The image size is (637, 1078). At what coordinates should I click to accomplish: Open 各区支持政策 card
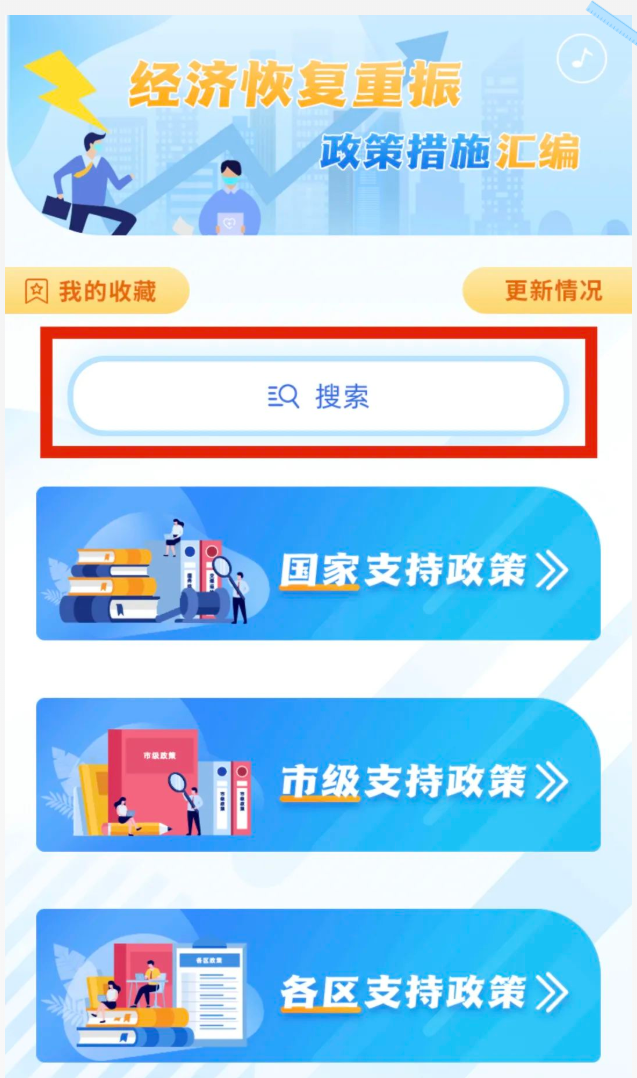(318, 986)
